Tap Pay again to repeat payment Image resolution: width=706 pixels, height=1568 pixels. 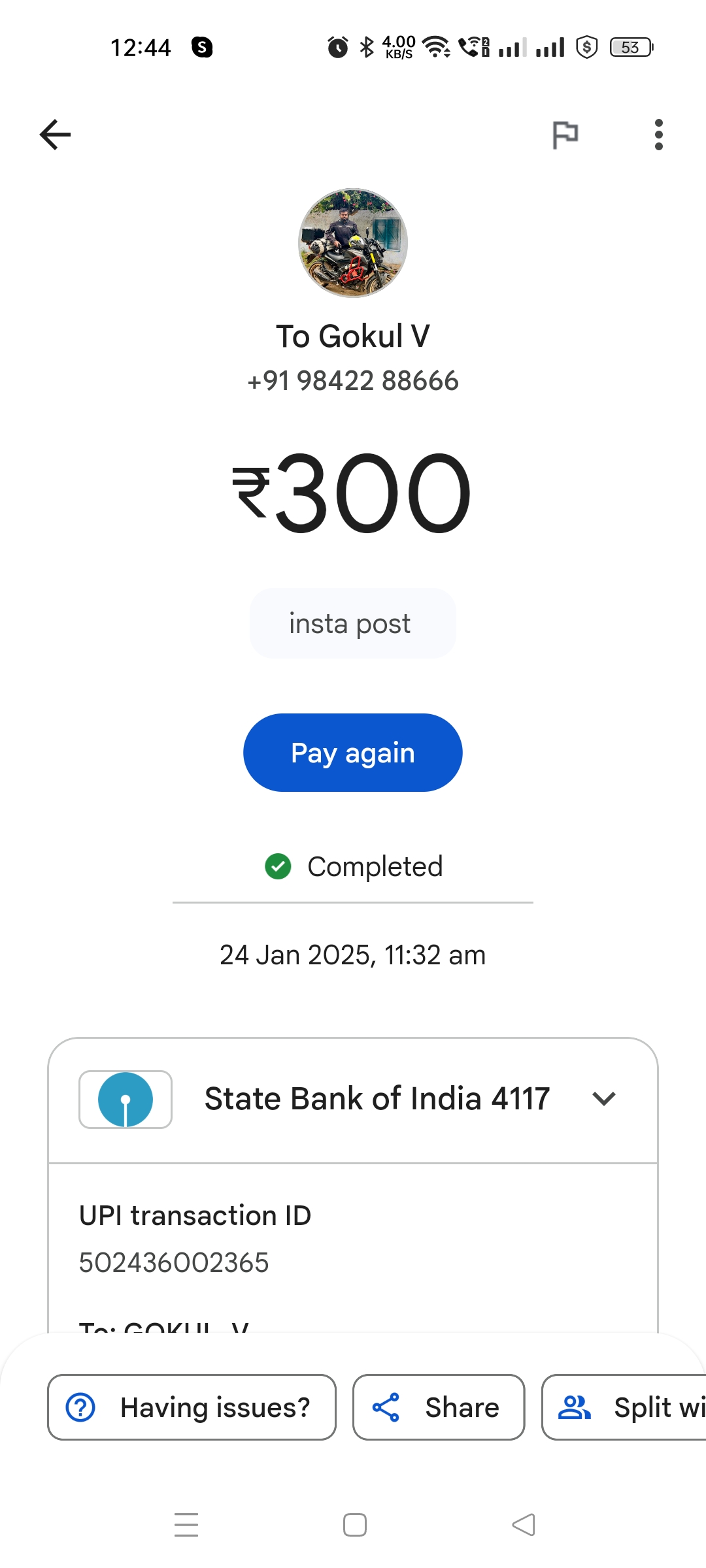[353, 753]
